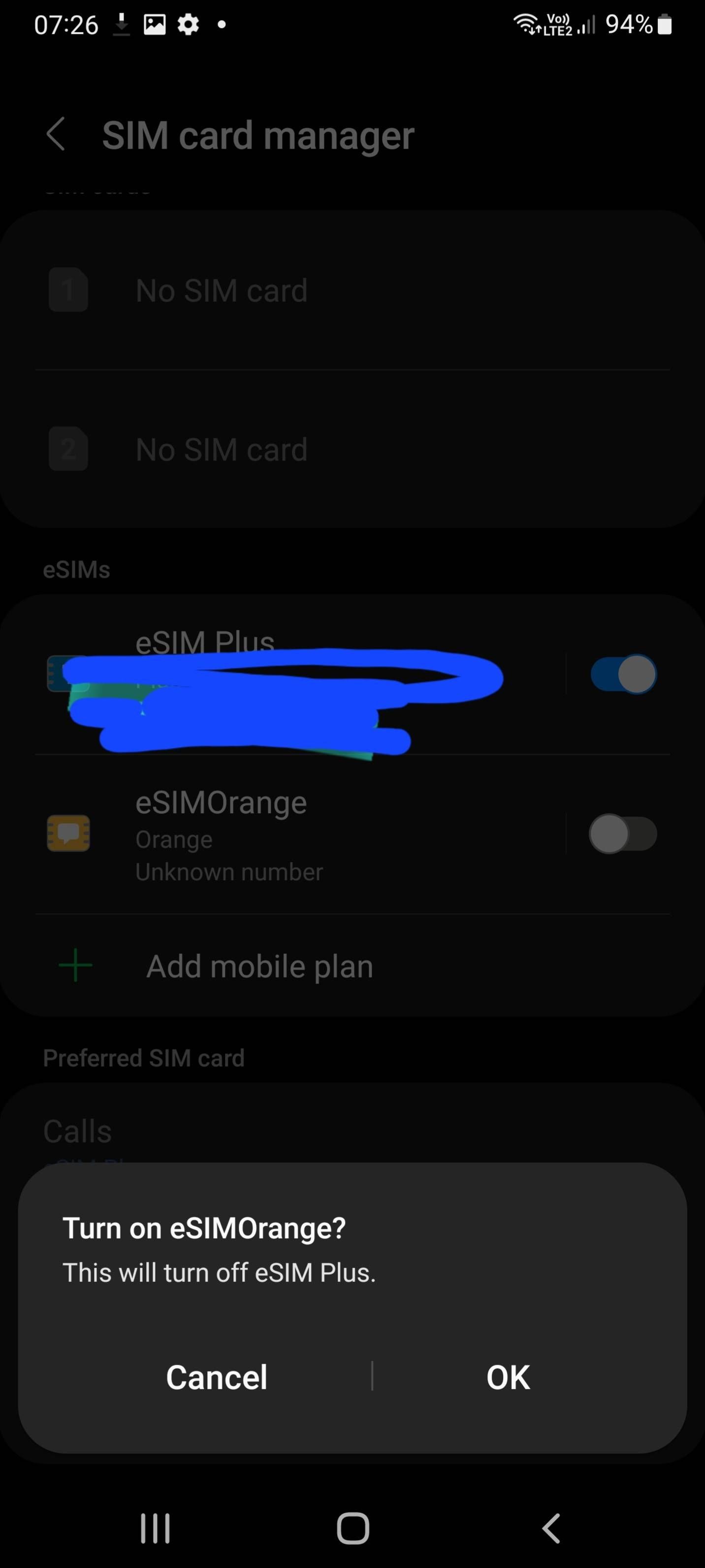Tap the Preferred SIM card section header
The image size is (705, 1568).
[x=144, y=1058]
